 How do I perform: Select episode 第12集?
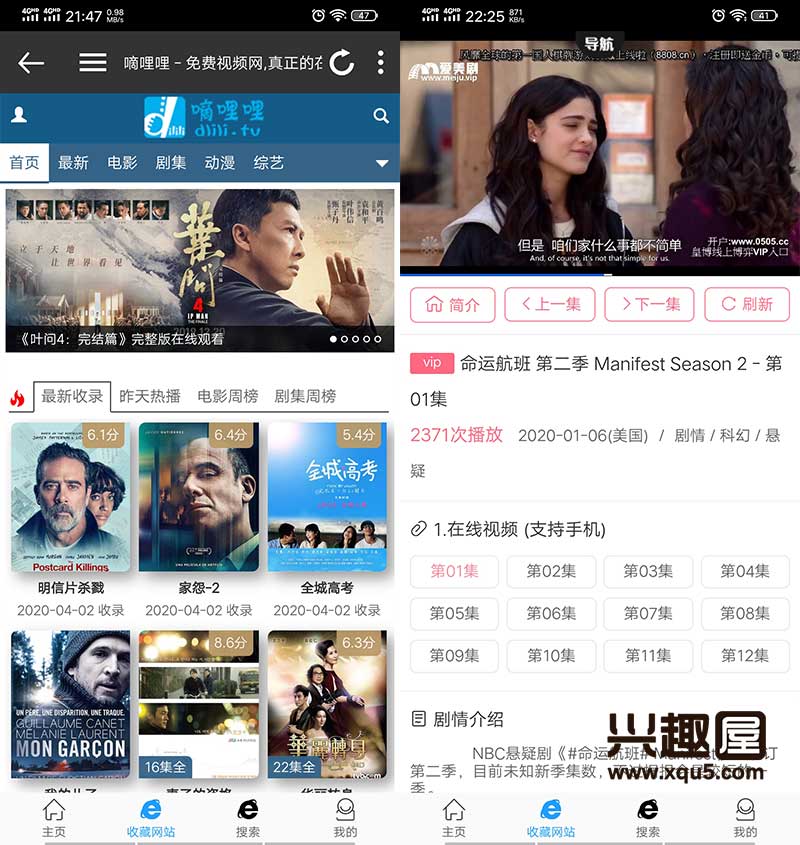coord(745,655)
